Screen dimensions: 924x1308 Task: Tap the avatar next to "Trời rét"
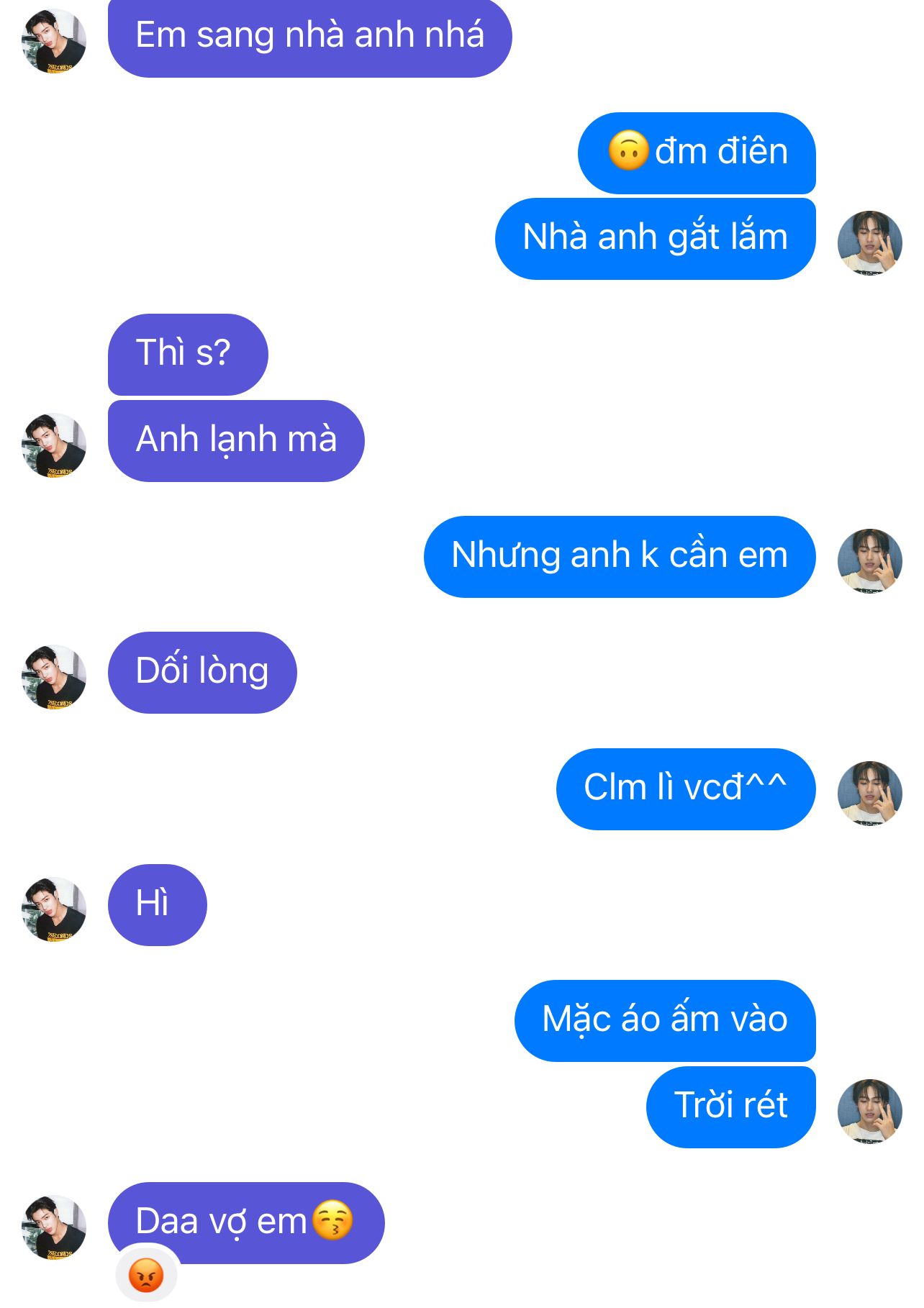pyautogui.click(x=869, y=1111)
